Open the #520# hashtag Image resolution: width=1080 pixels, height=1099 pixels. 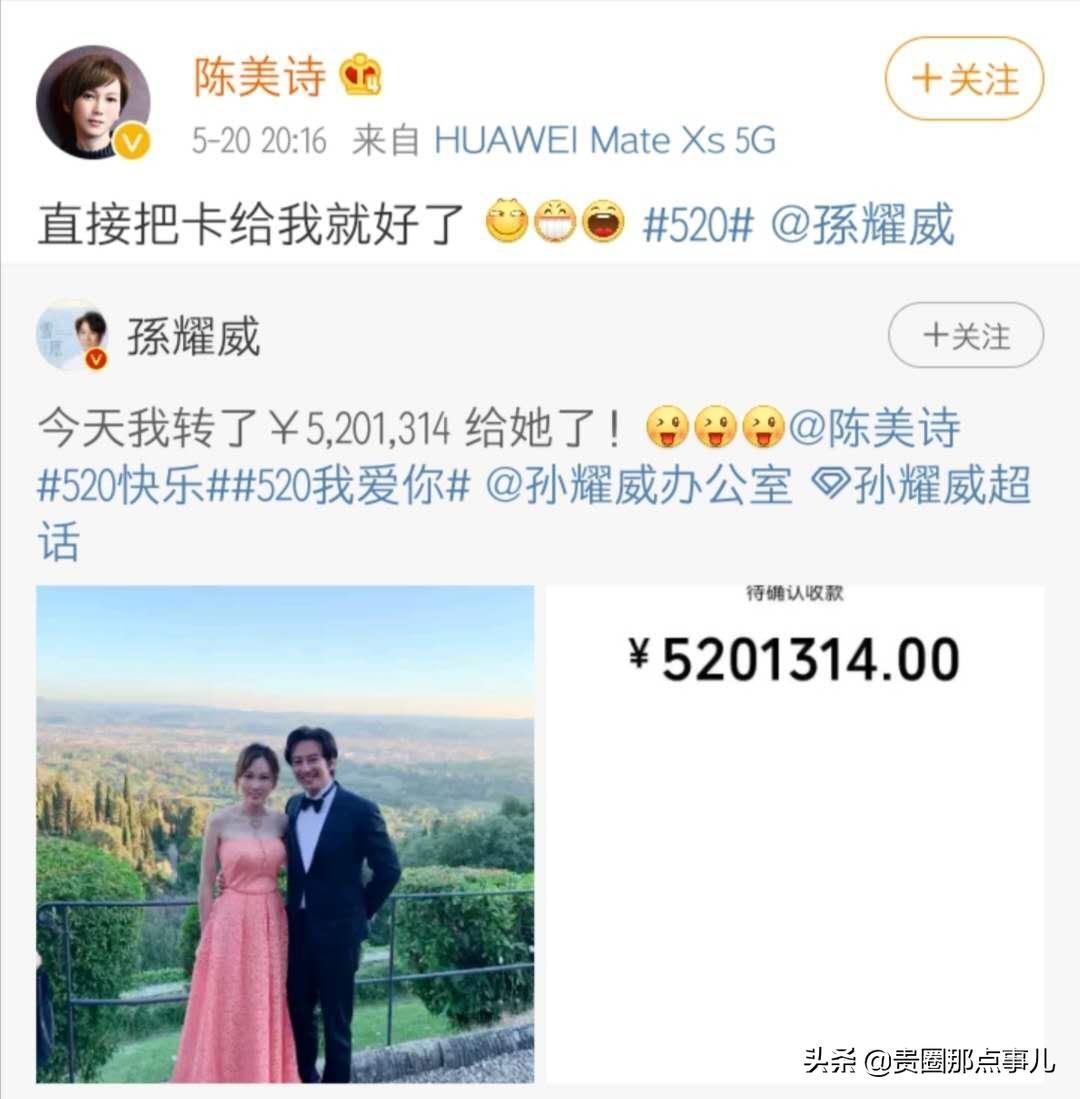point(696,225)
